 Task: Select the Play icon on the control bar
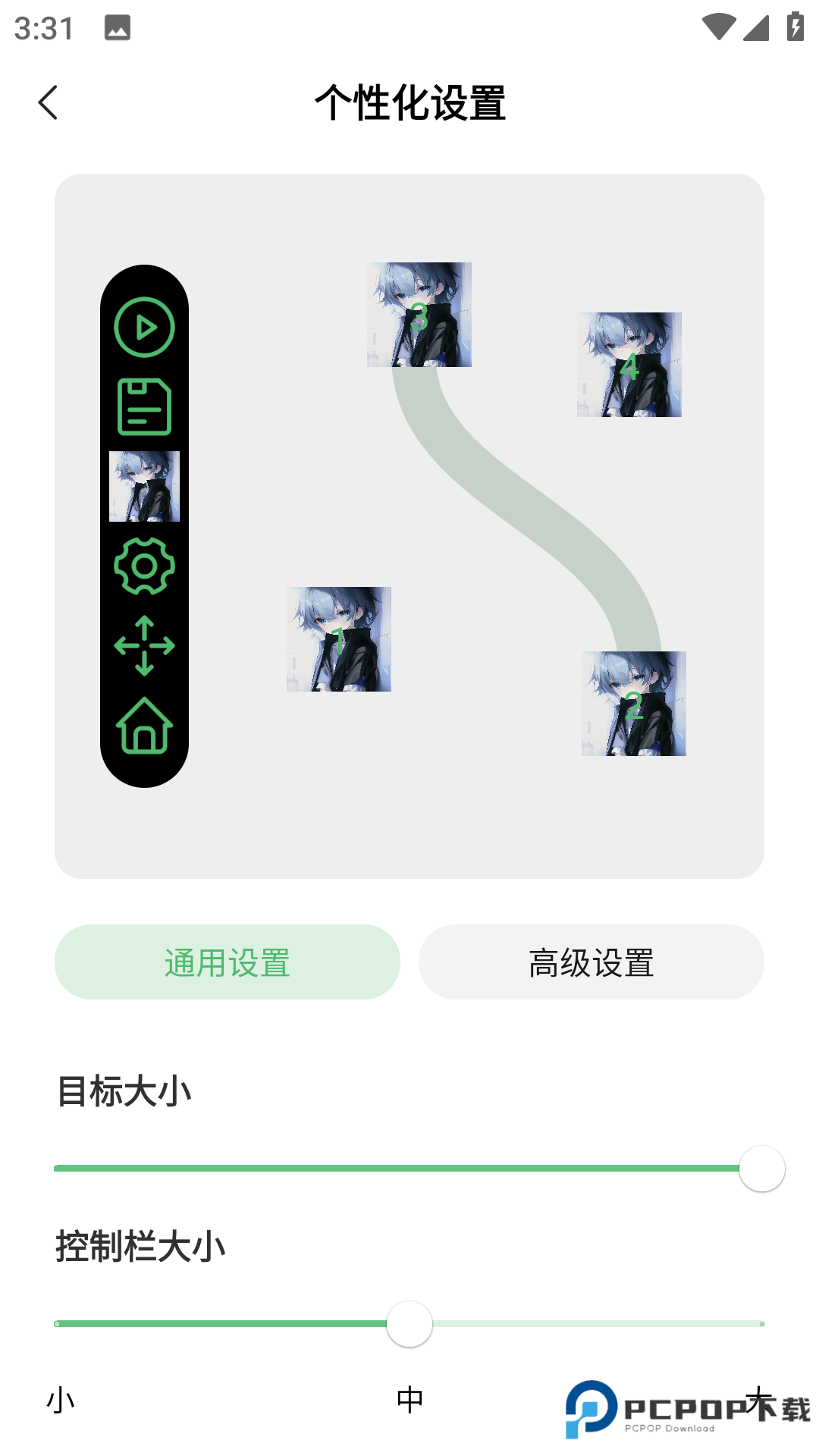point(144,328)
